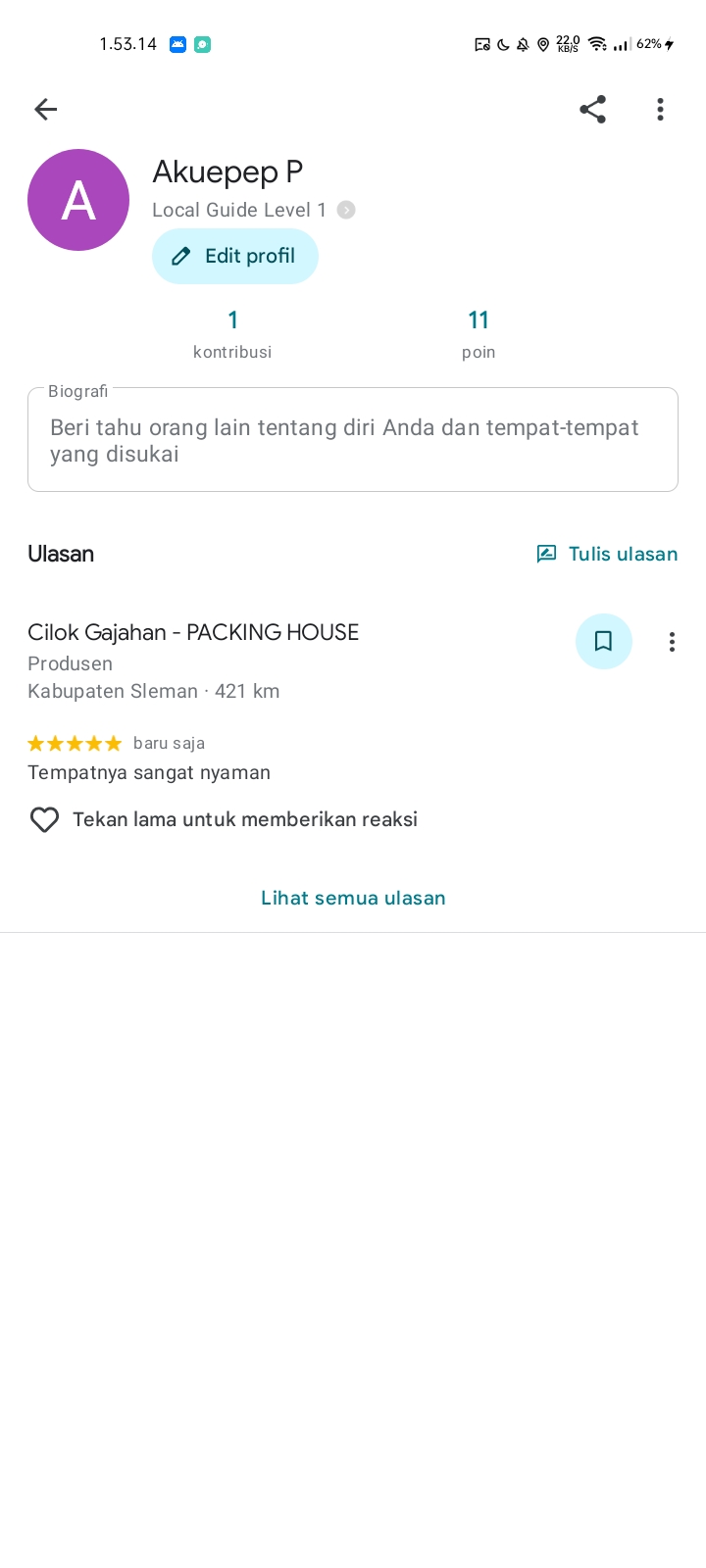Go back using the top arrow

click(45, 109)
